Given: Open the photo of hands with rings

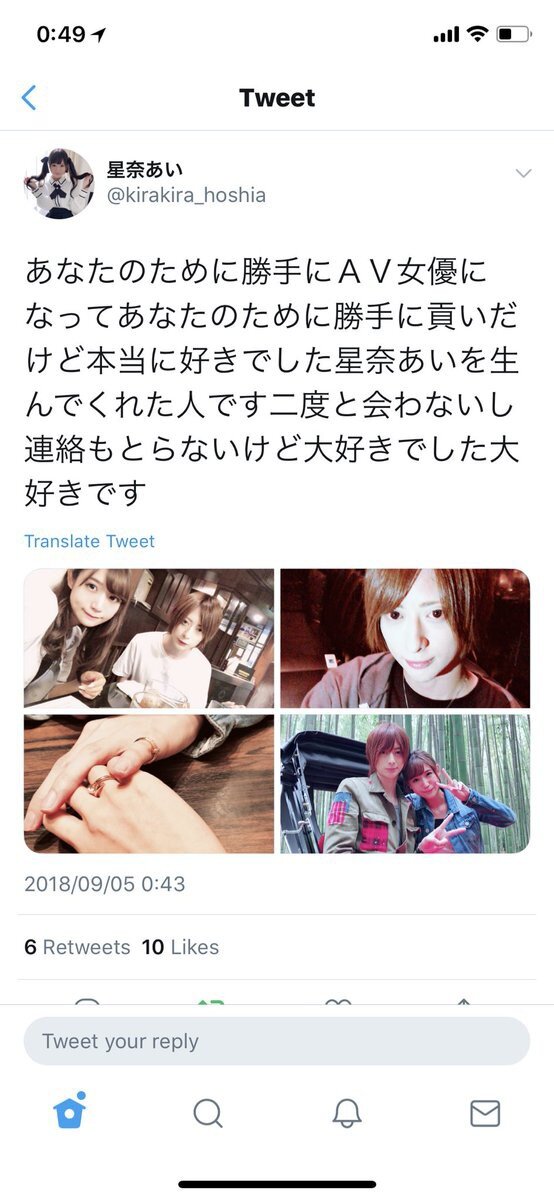Looking at the screenshot, I should (x=149, y=783).
